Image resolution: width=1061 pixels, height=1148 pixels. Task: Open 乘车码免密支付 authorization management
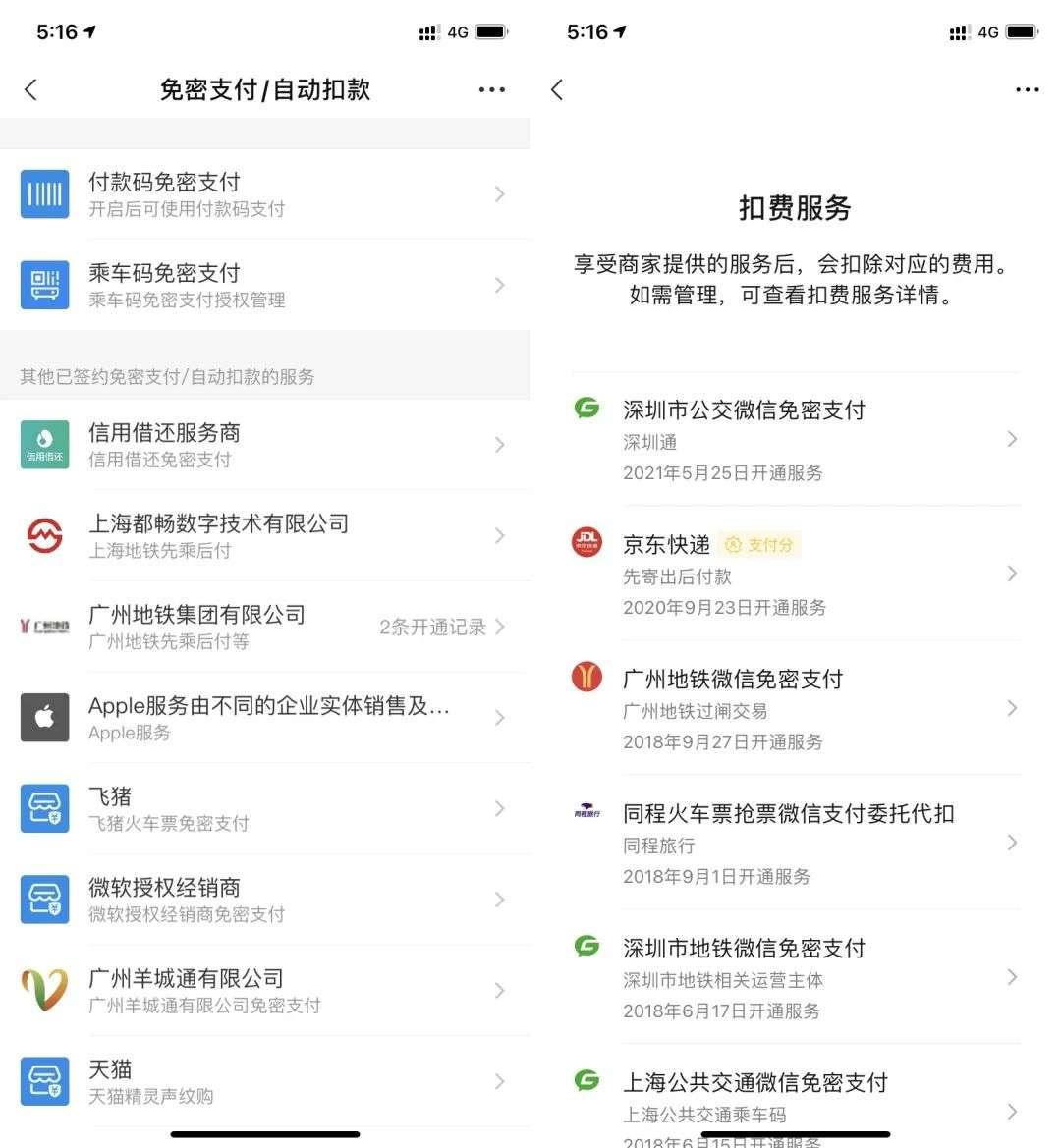click(265, 285)
